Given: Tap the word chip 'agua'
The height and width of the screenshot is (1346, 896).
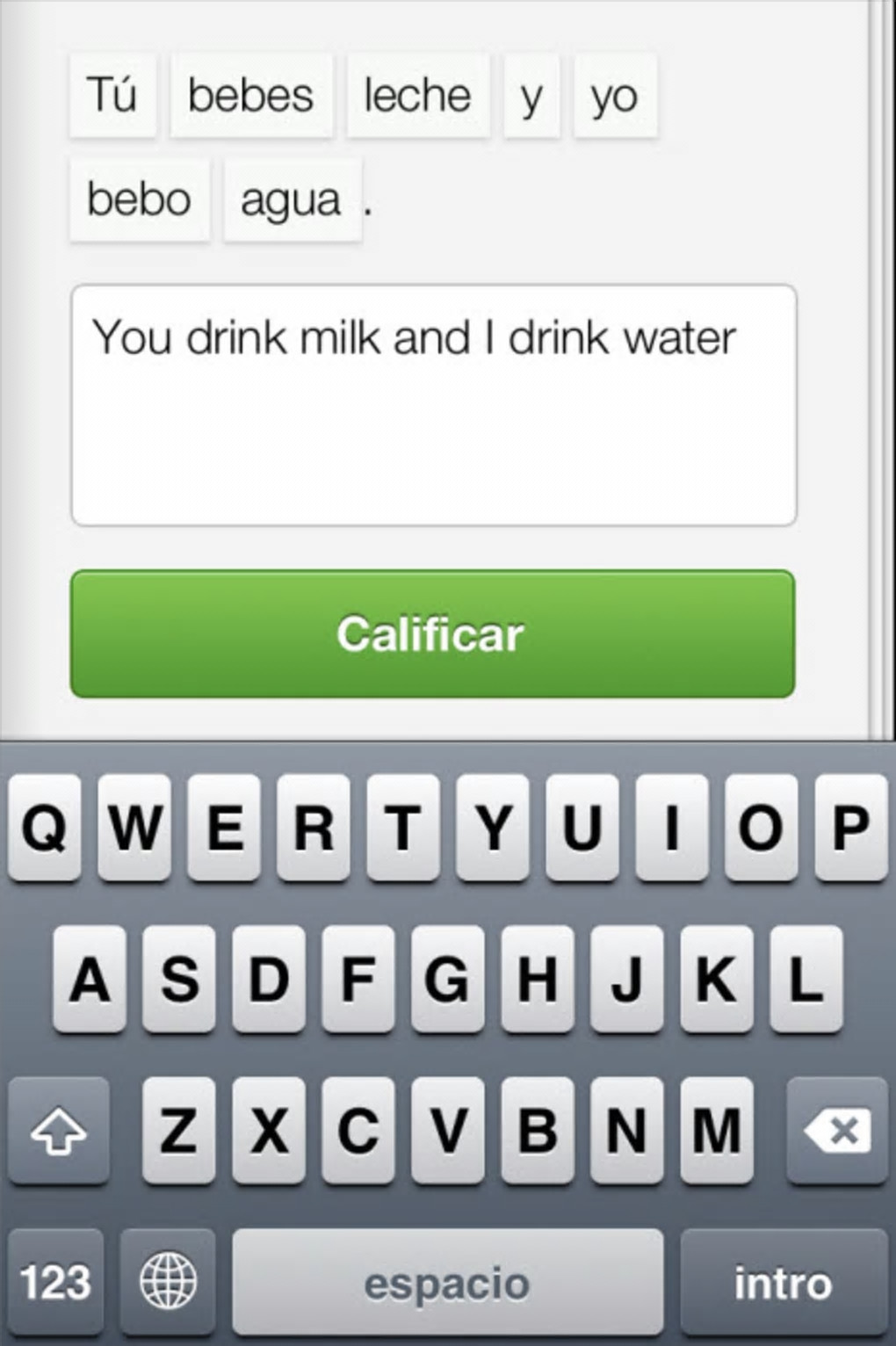Looking at the screenshot, I should click(292, 199).
